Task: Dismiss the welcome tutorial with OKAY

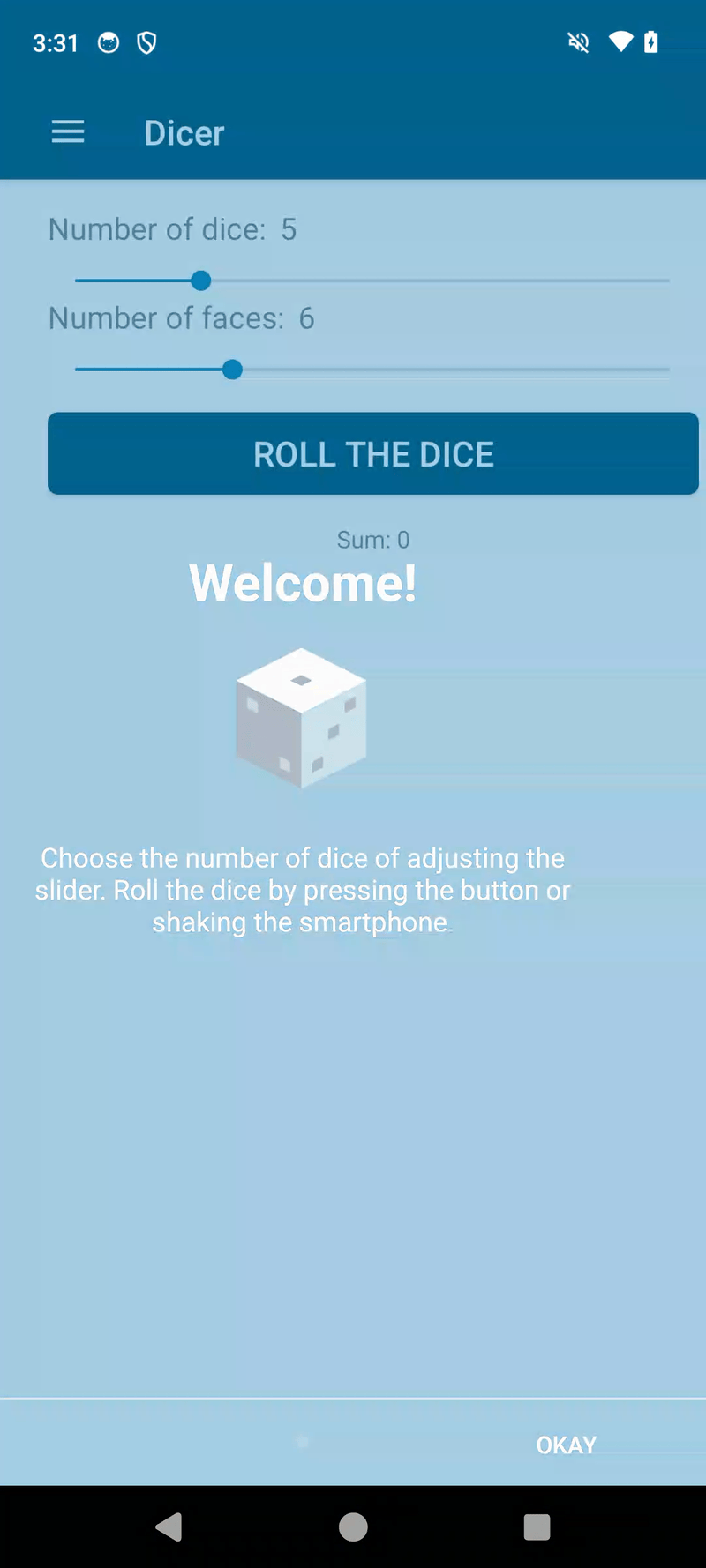Action: (566, 1445)
